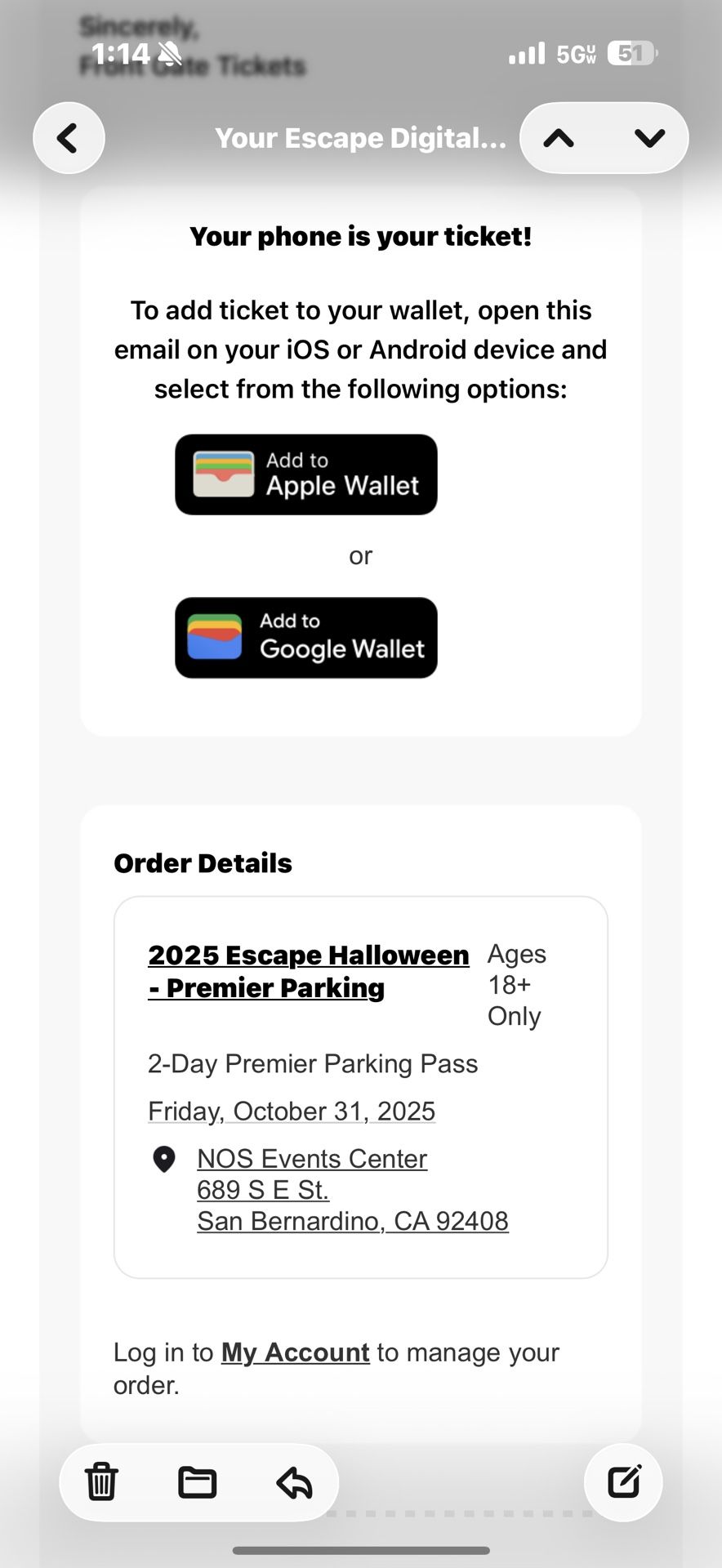Tap the 5G network status item
The width and height of the screenshot is (722, 1568).
(x=573, y=52)
